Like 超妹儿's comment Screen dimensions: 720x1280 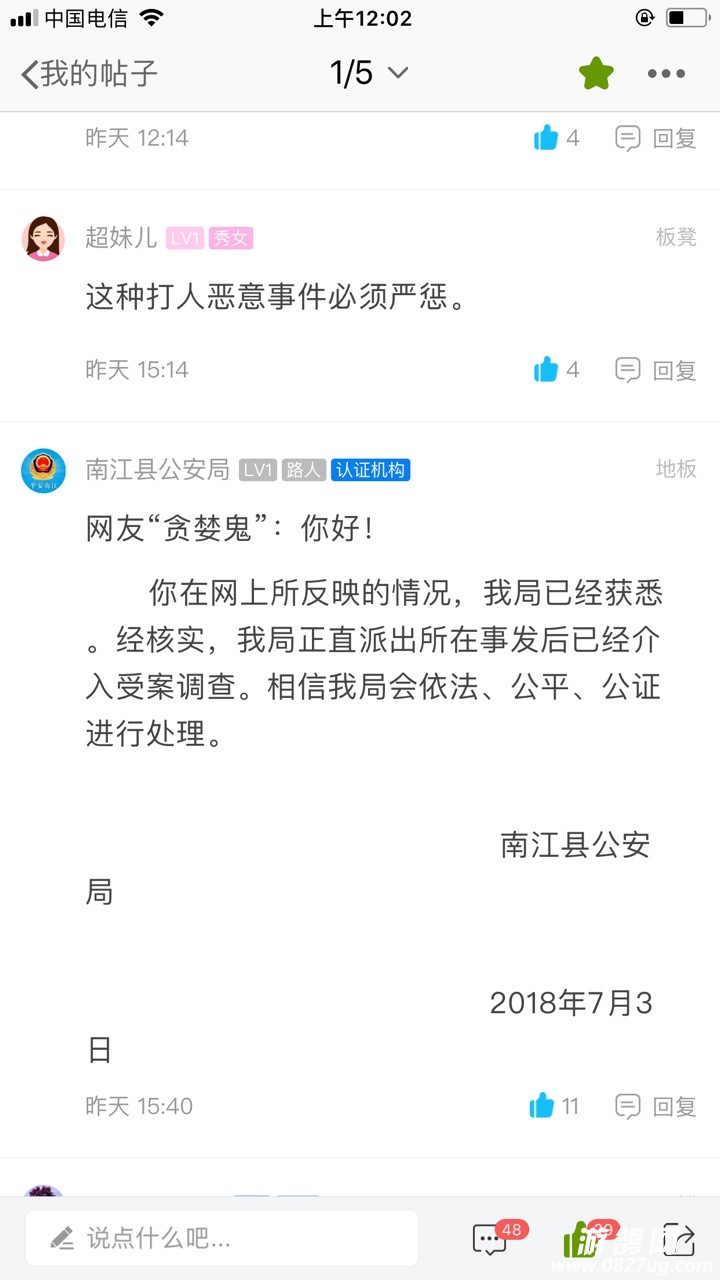546,370
